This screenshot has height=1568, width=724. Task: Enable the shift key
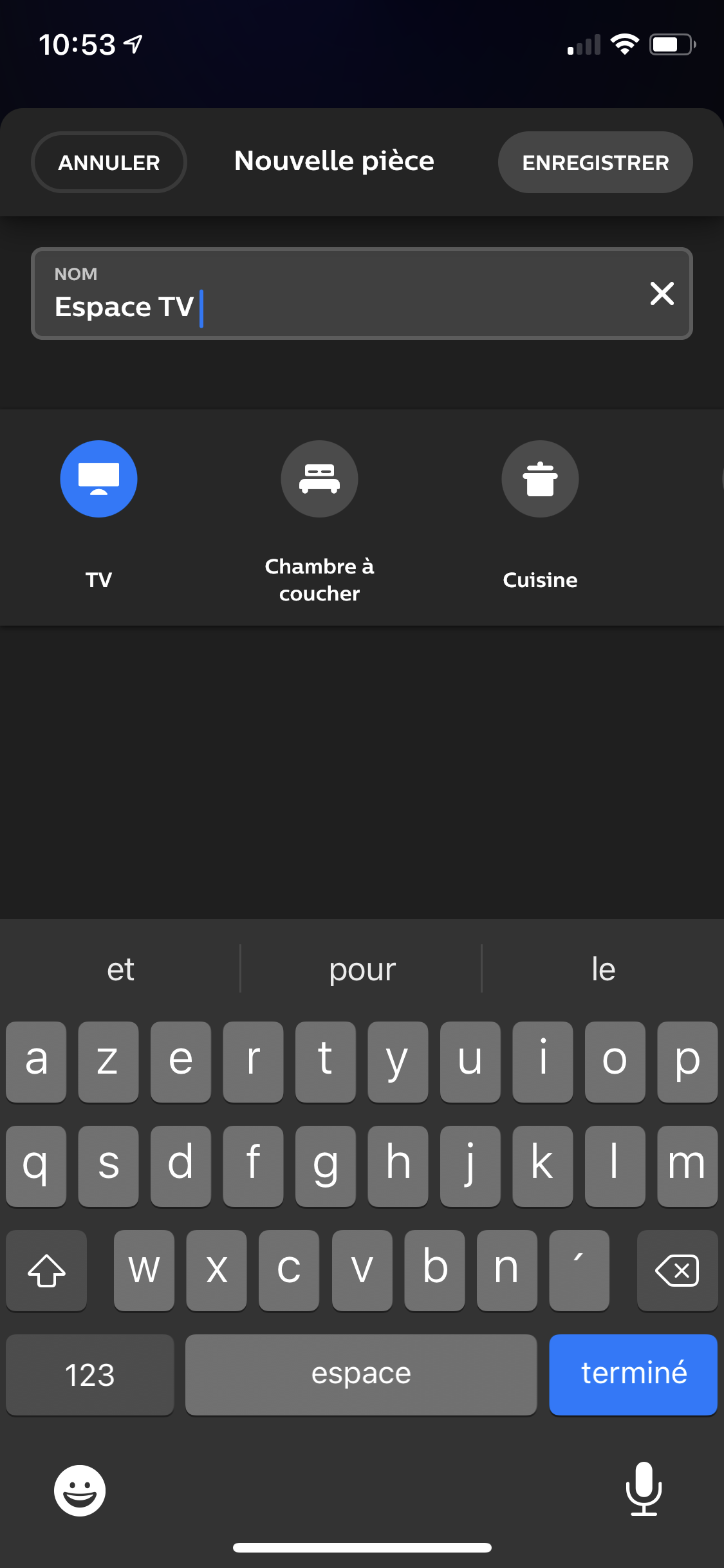[46, 1271]
